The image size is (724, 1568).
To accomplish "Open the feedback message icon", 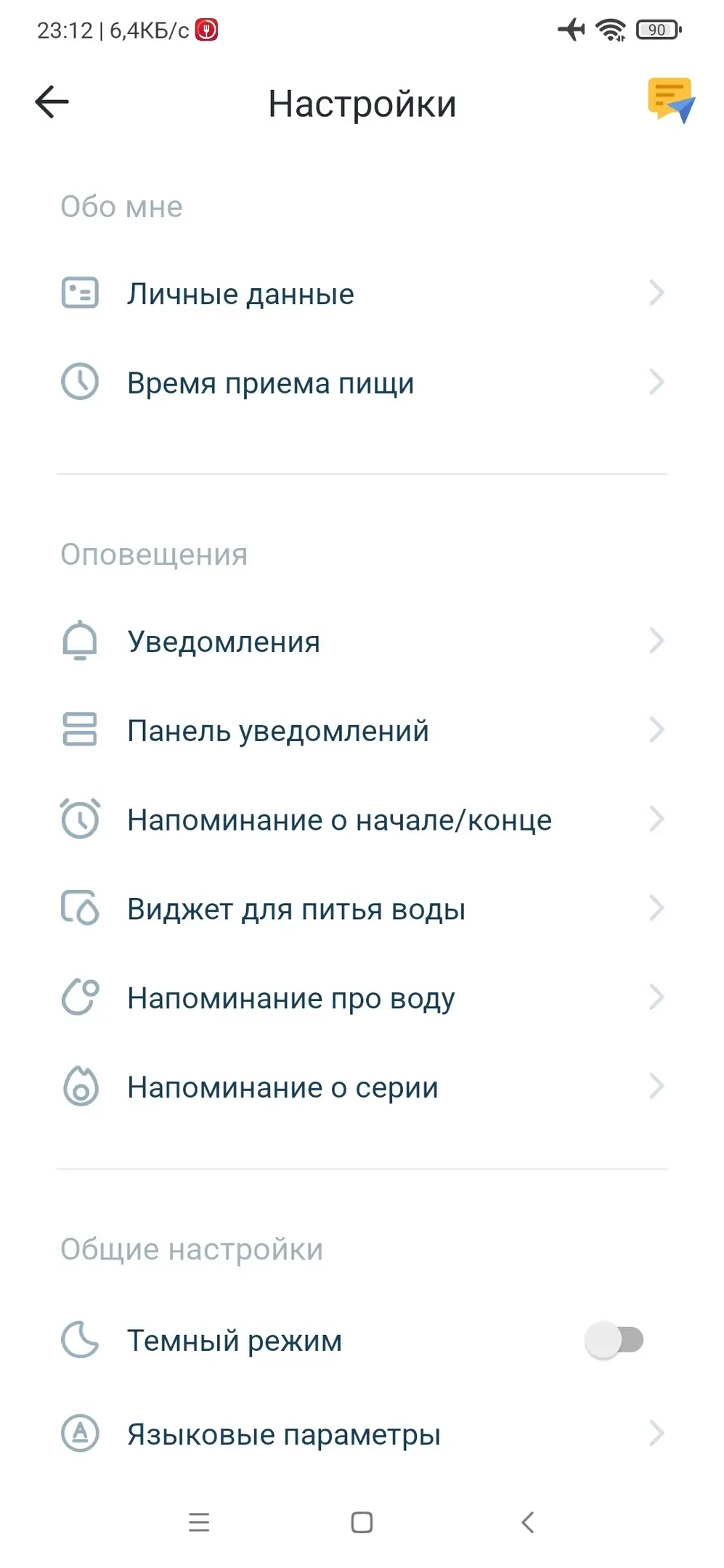I will pyautogui.click(x=670, y=100).
